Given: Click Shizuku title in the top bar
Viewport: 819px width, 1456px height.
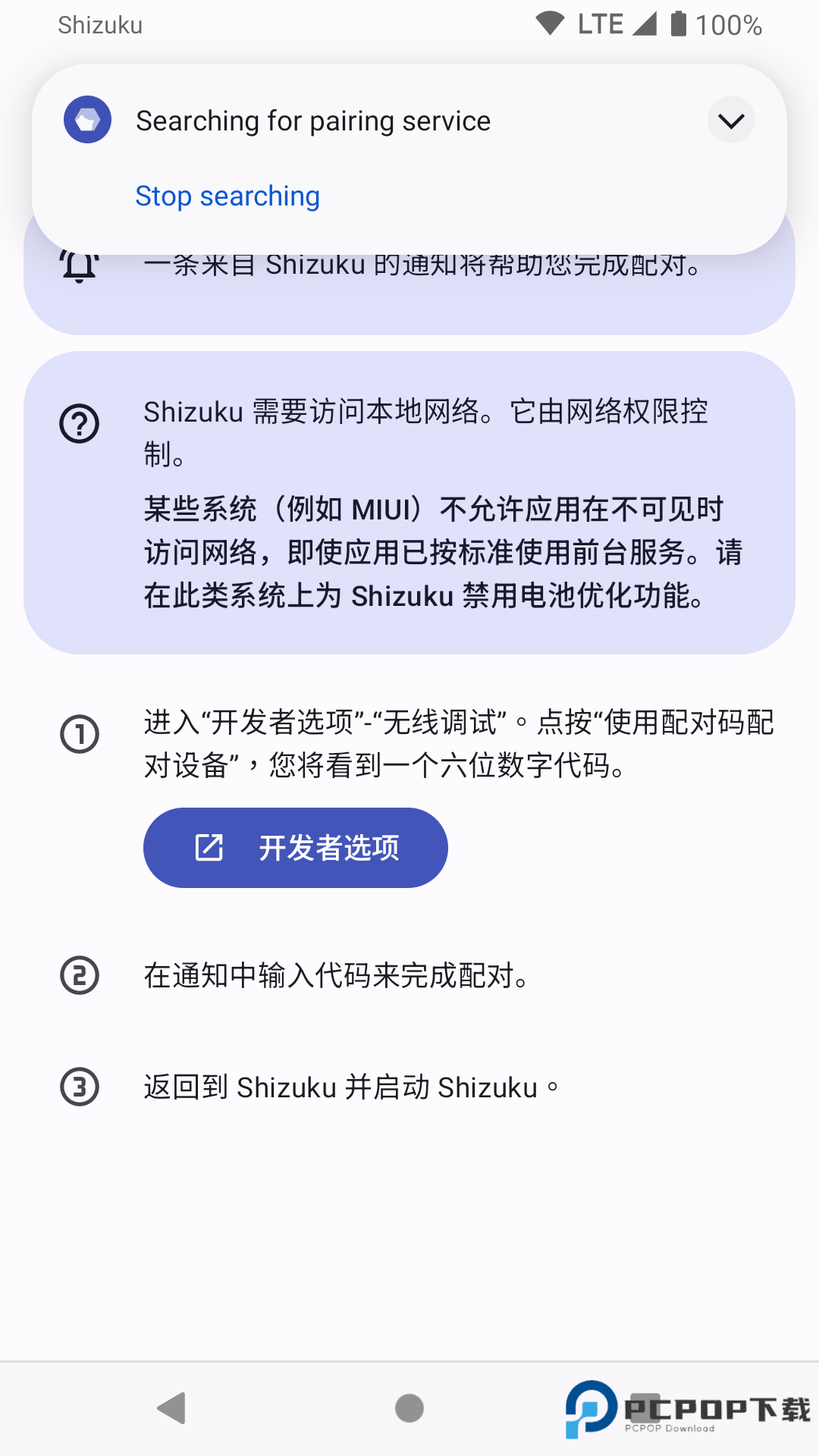Looking at the screenshot, I should [x=100, y=25].
